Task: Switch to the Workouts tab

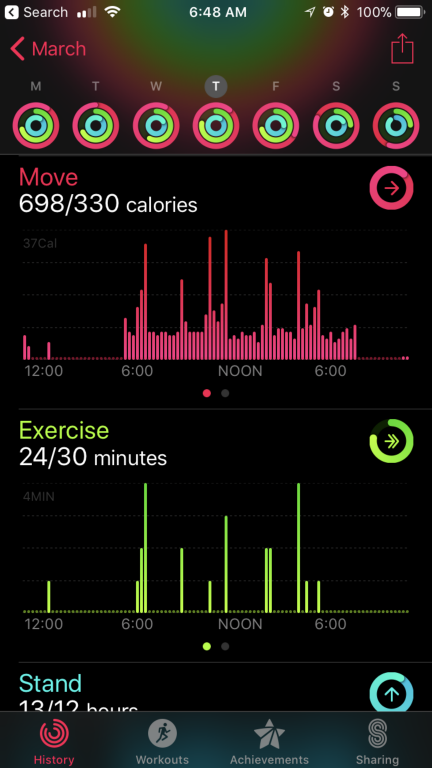Action: [x=162, y=741]
